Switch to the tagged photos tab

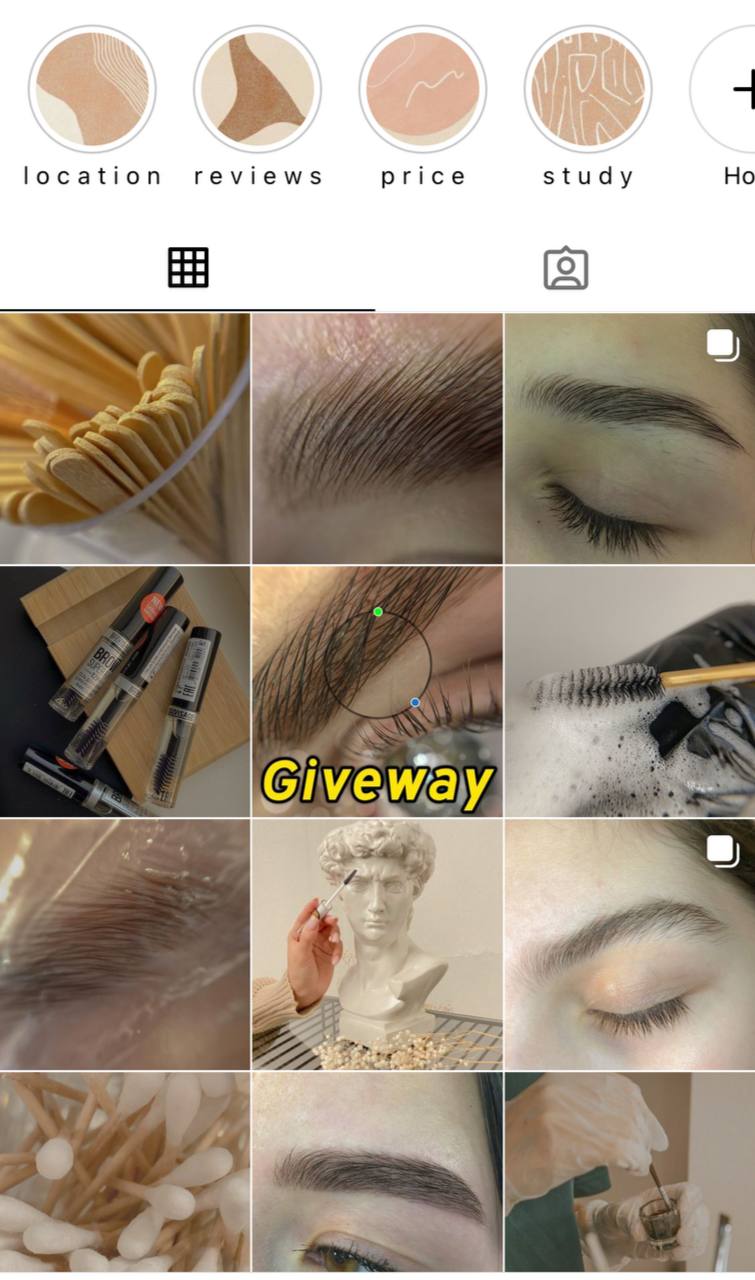point(566,268)
